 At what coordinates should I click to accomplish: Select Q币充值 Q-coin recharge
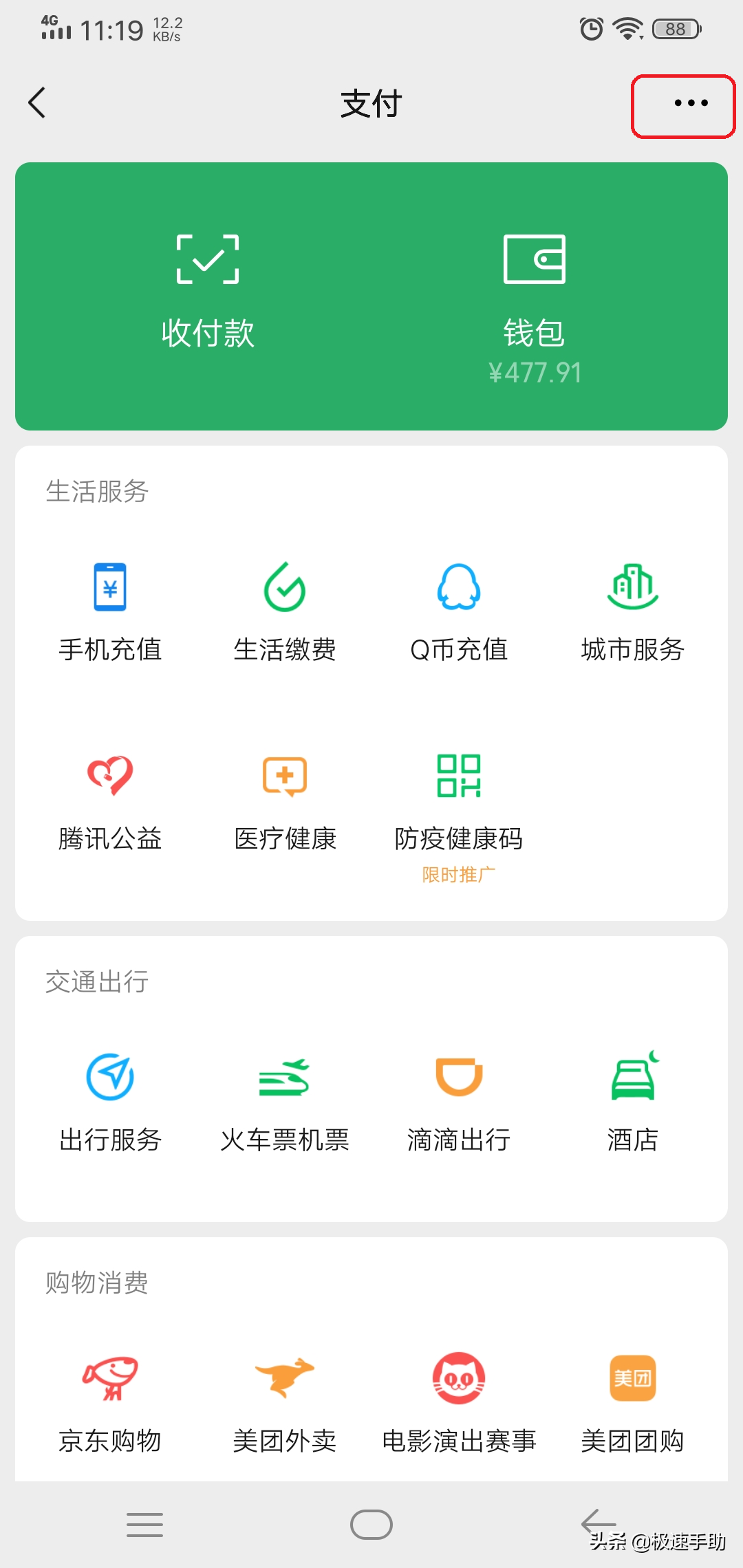pos(459,612)
